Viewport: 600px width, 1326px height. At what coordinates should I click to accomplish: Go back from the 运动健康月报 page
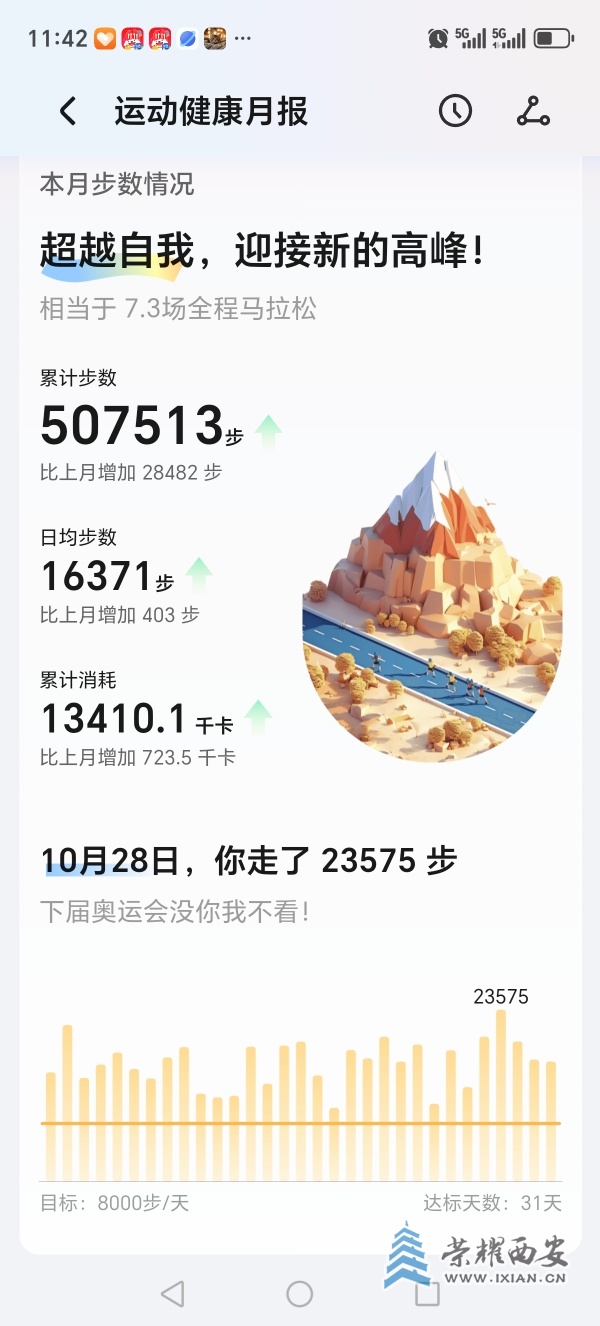tap(67, 111)
